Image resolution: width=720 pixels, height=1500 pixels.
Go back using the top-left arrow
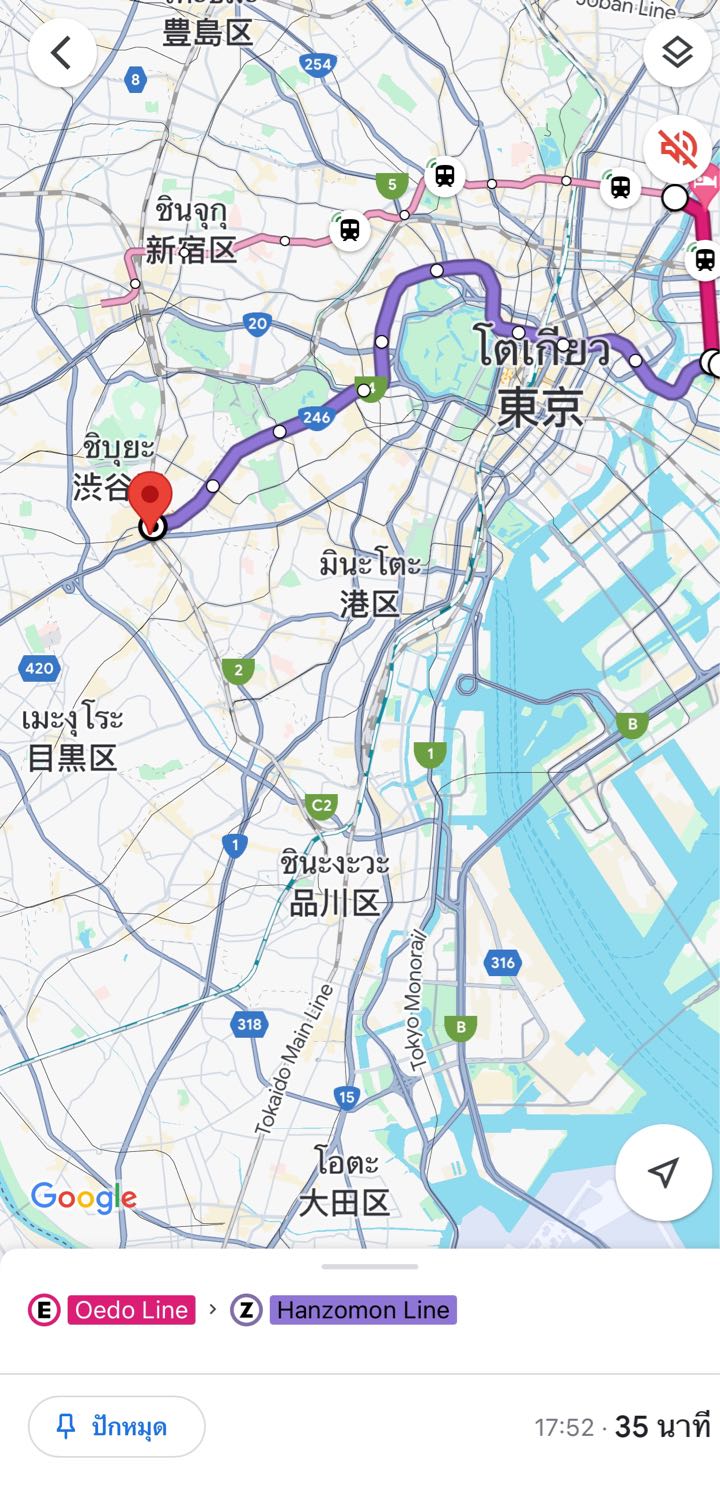[62, 53]
